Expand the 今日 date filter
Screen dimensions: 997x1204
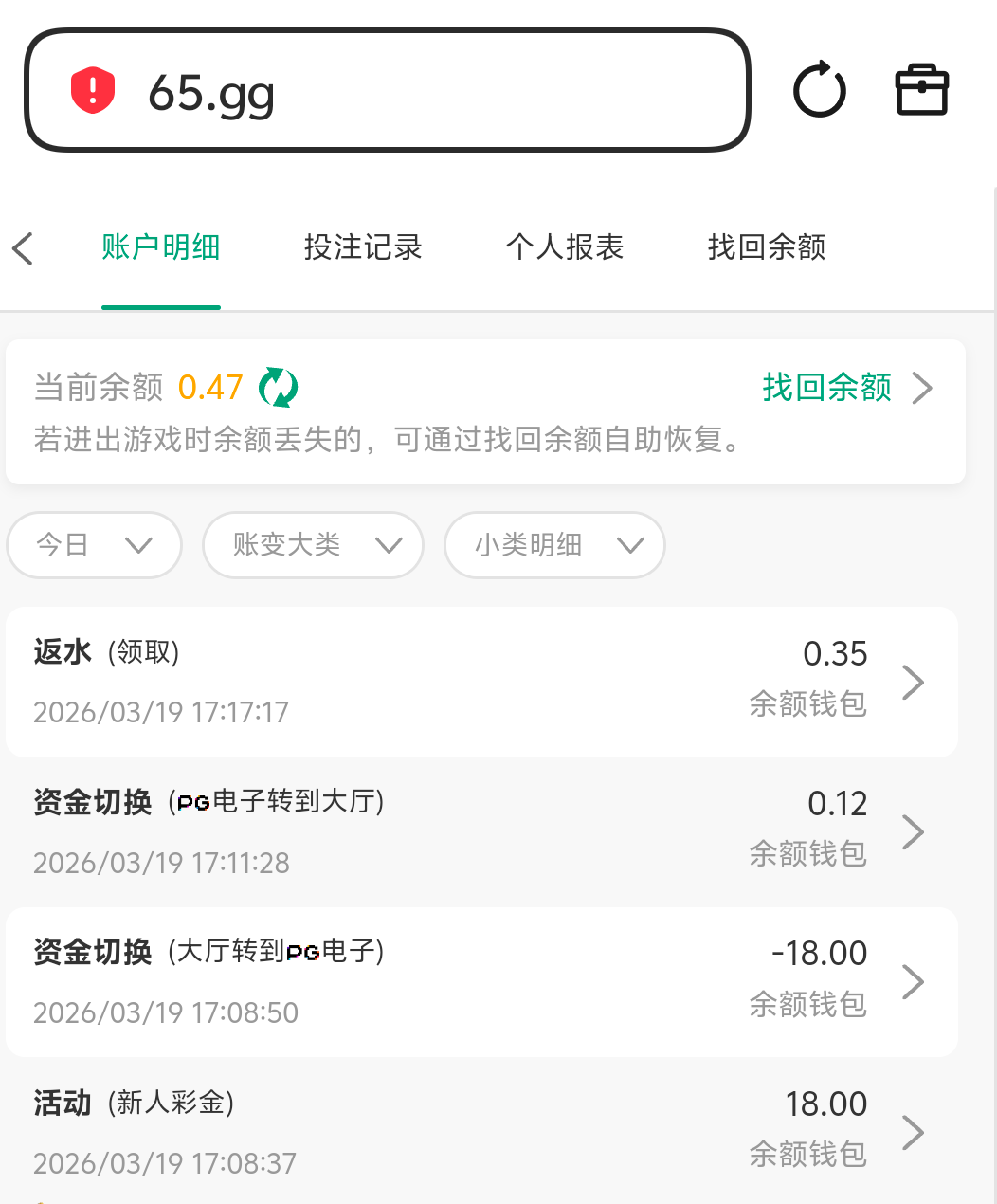(94, 545)
